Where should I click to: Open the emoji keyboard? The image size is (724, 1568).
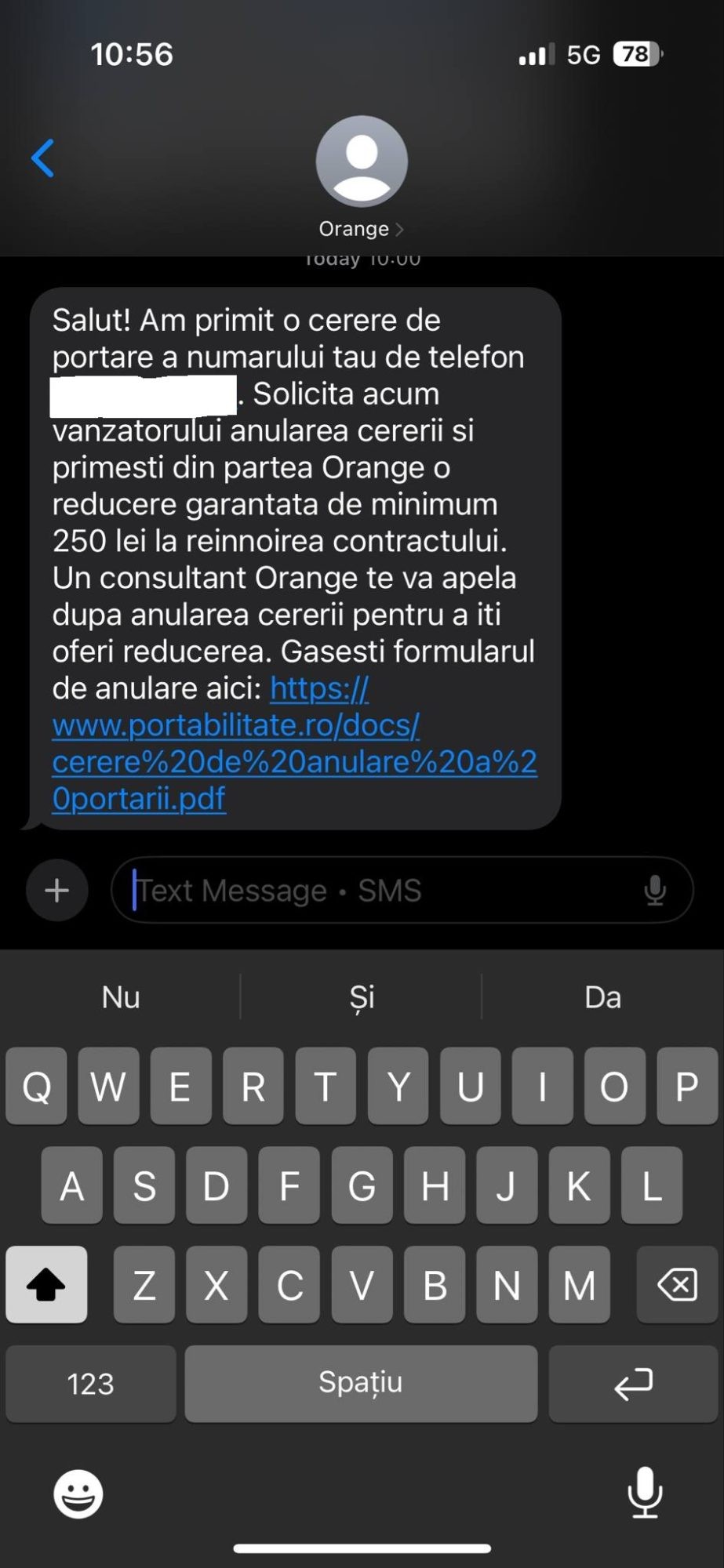click(78, 1494)
